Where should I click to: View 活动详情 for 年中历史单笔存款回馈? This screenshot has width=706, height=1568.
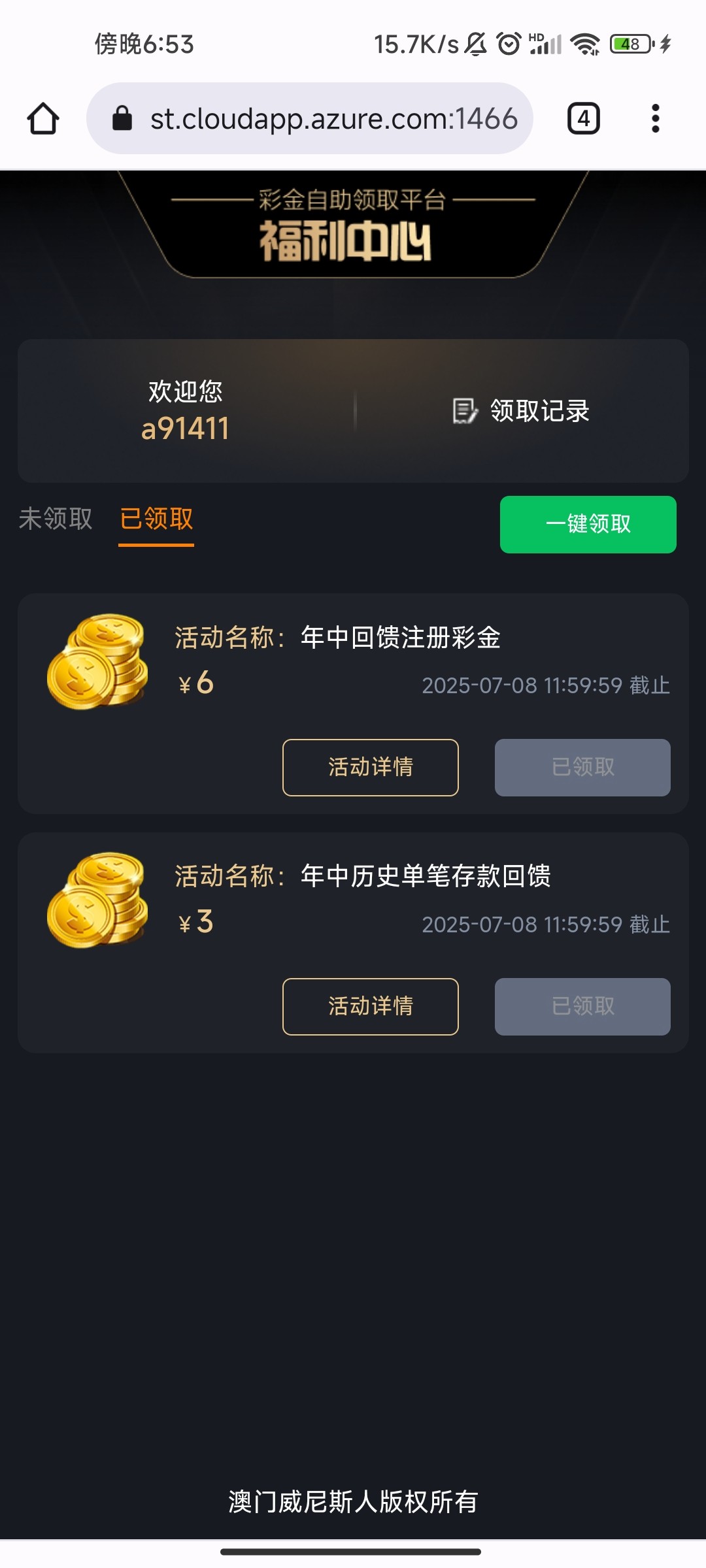pos(370,1006)
